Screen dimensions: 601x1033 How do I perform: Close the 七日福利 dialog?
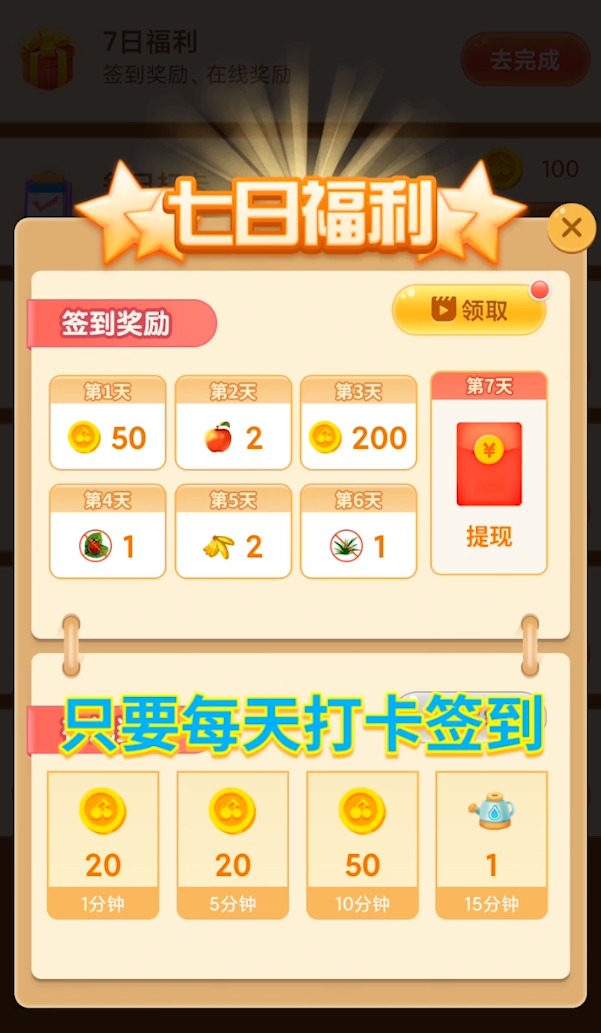point(571,228)
